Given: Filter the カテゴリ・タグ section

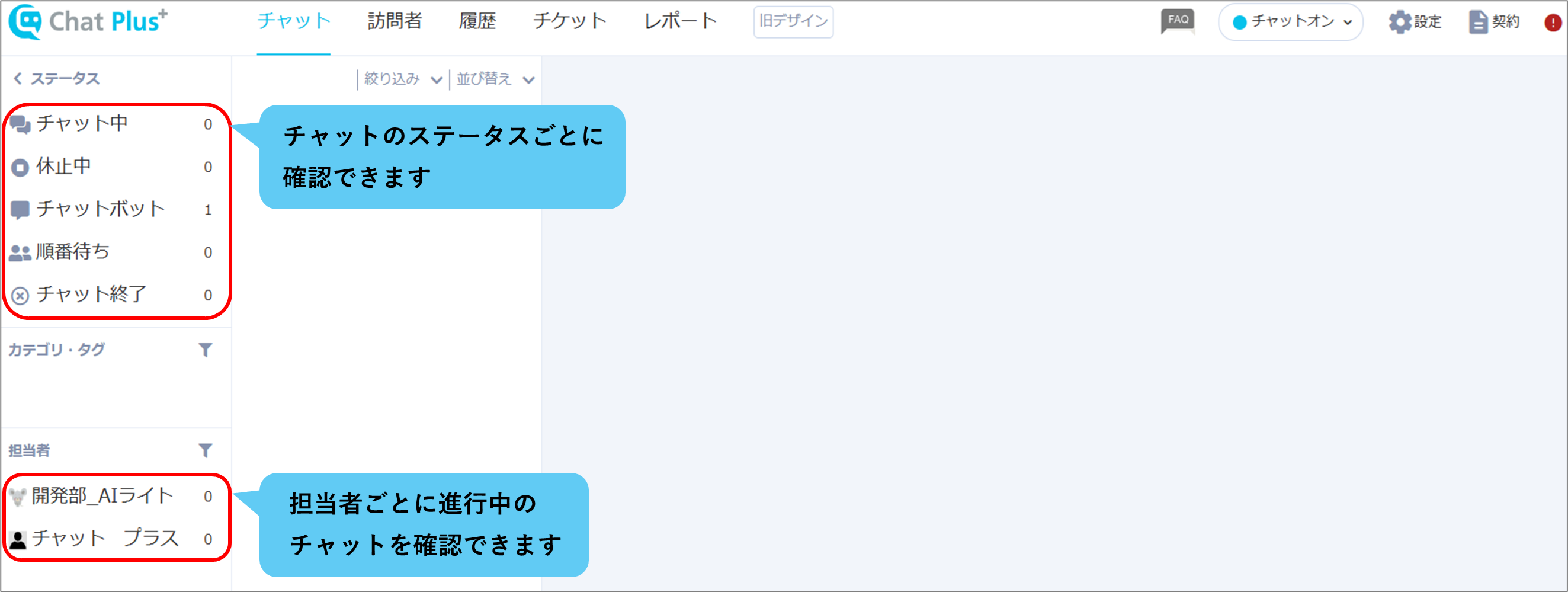Looking at the screenshot, I should 205,350.
